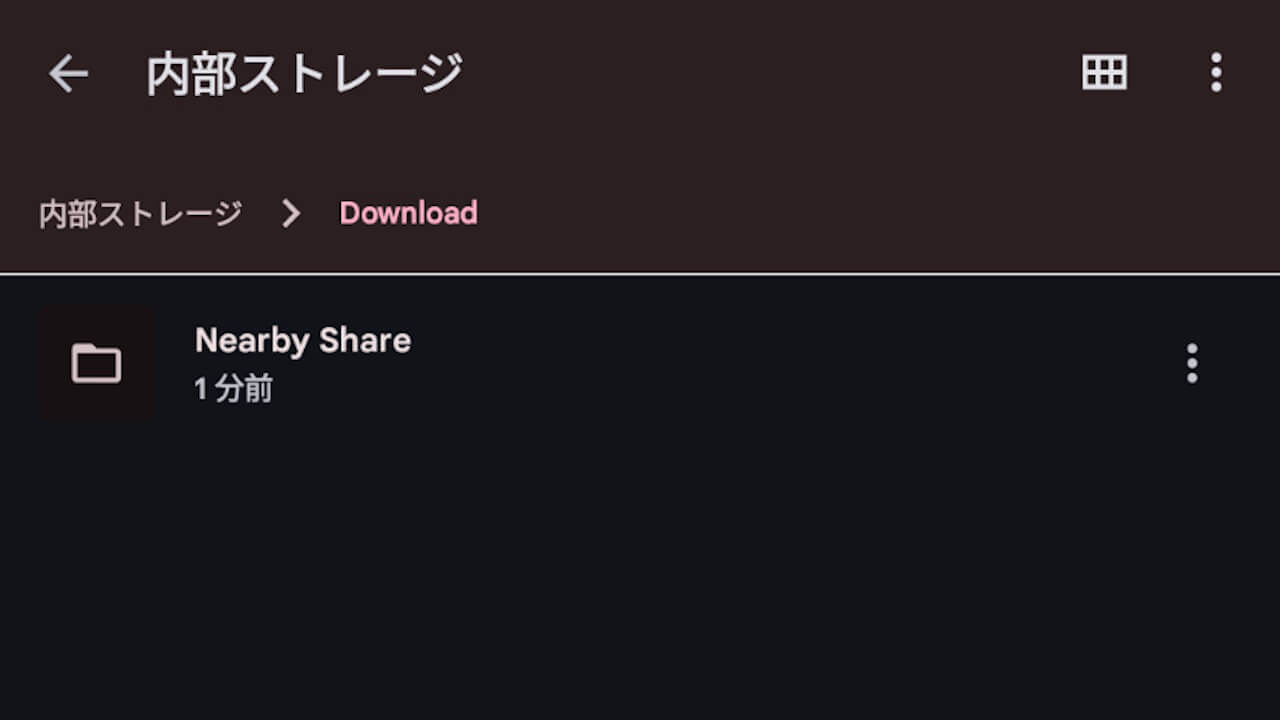Open the app bar overflow menu
Viewport: 1280px width, 720px height.
click(x=1216, y=73)
